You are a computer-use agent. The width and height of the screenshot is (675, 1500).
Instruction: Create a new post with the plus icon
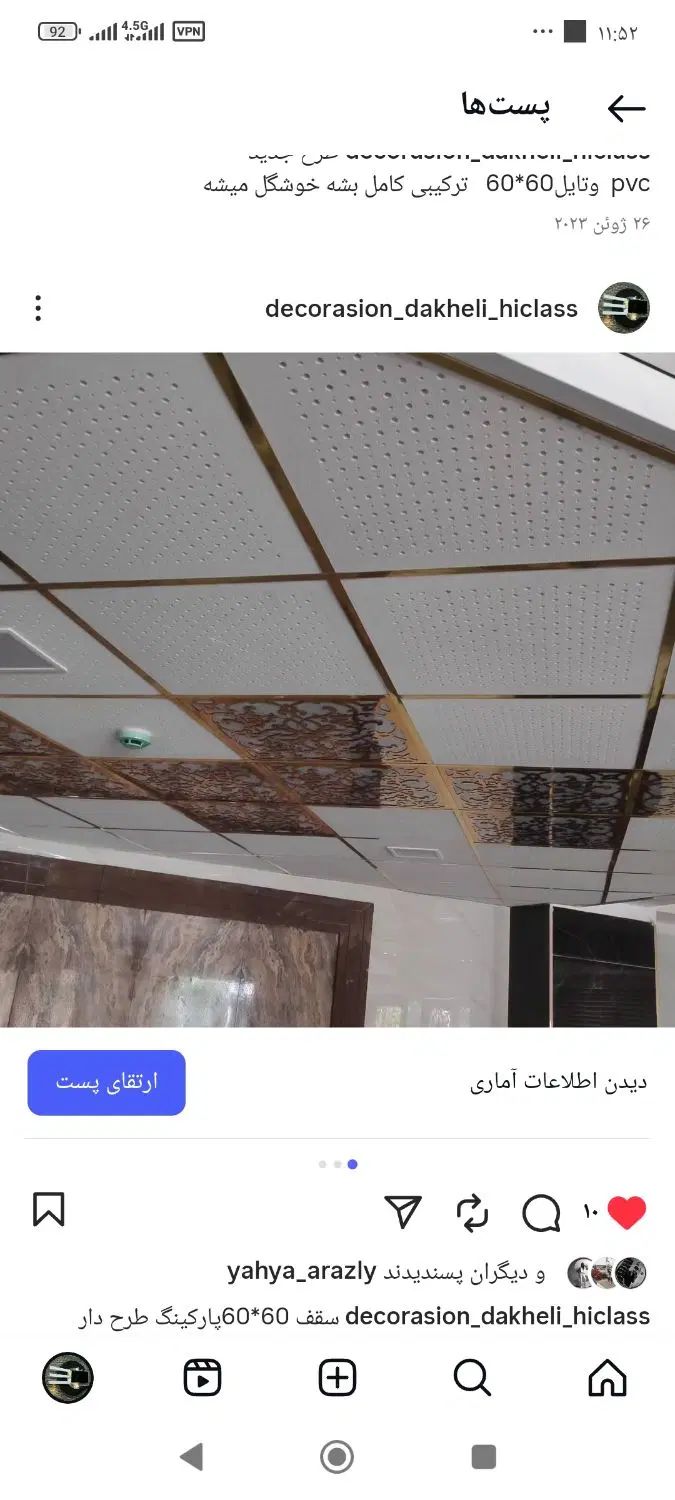point(337,1378)
